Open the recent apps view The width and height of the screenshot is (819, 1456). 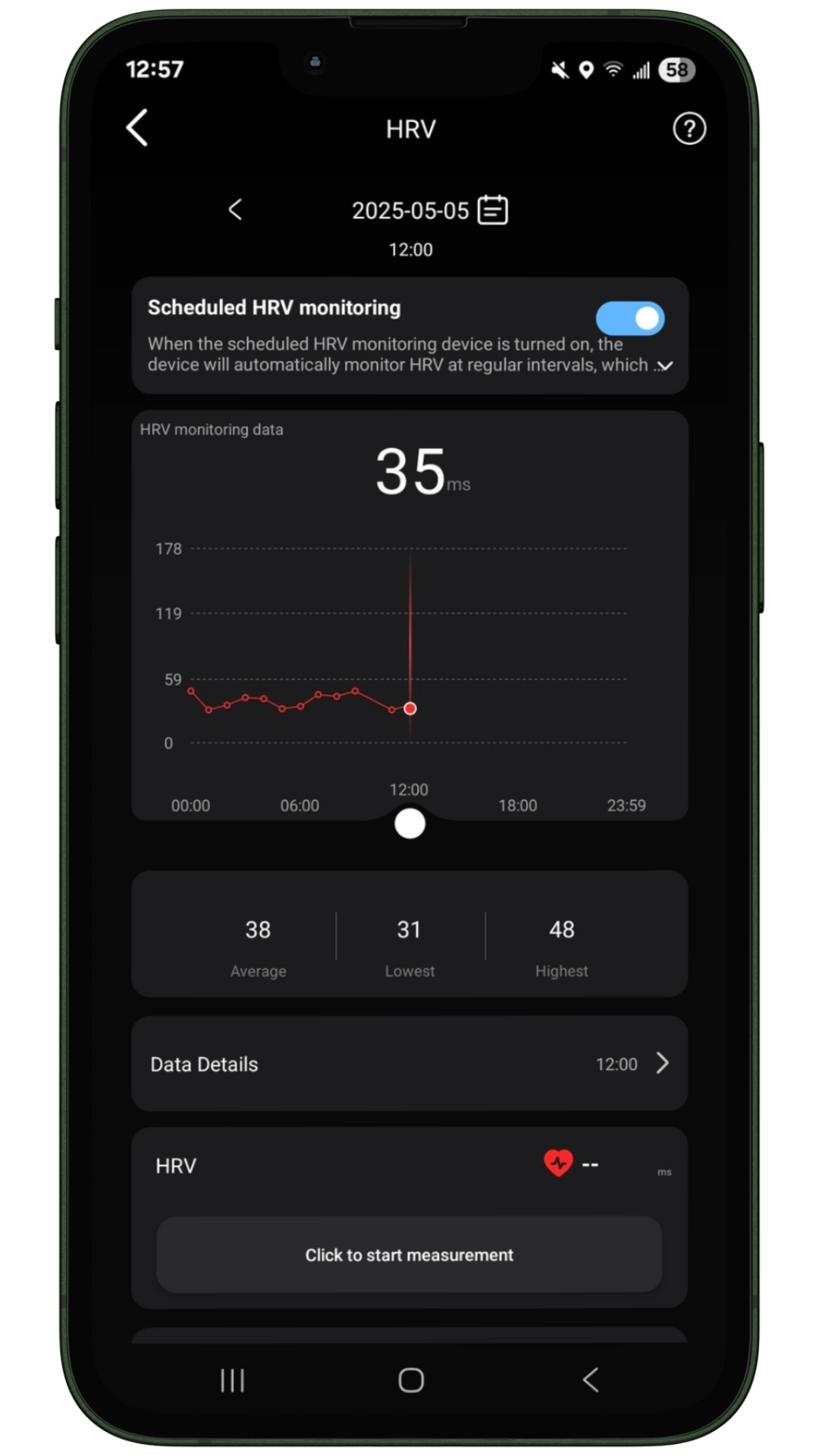point(232,1380)
